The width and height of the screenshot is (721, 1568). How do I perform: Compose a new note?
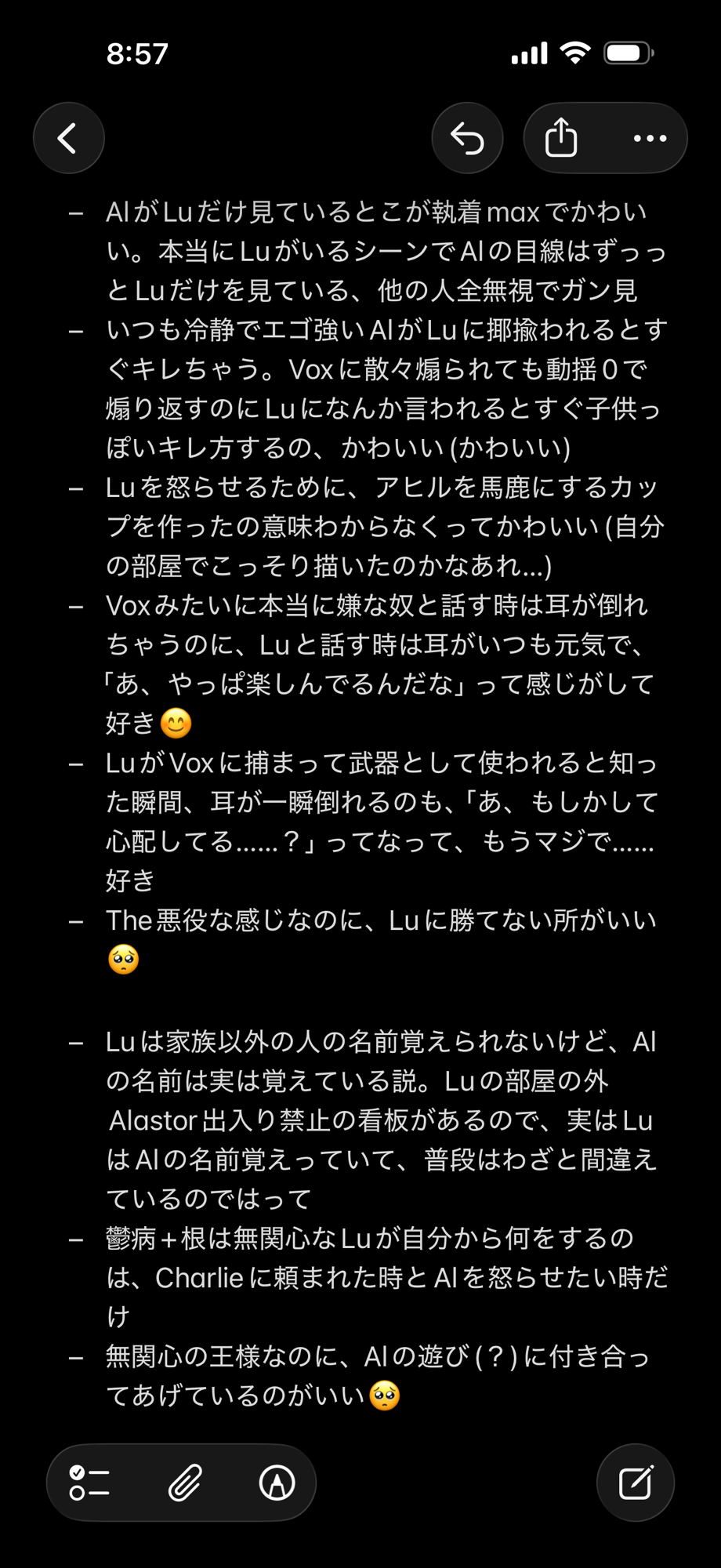click(635, 1483)
